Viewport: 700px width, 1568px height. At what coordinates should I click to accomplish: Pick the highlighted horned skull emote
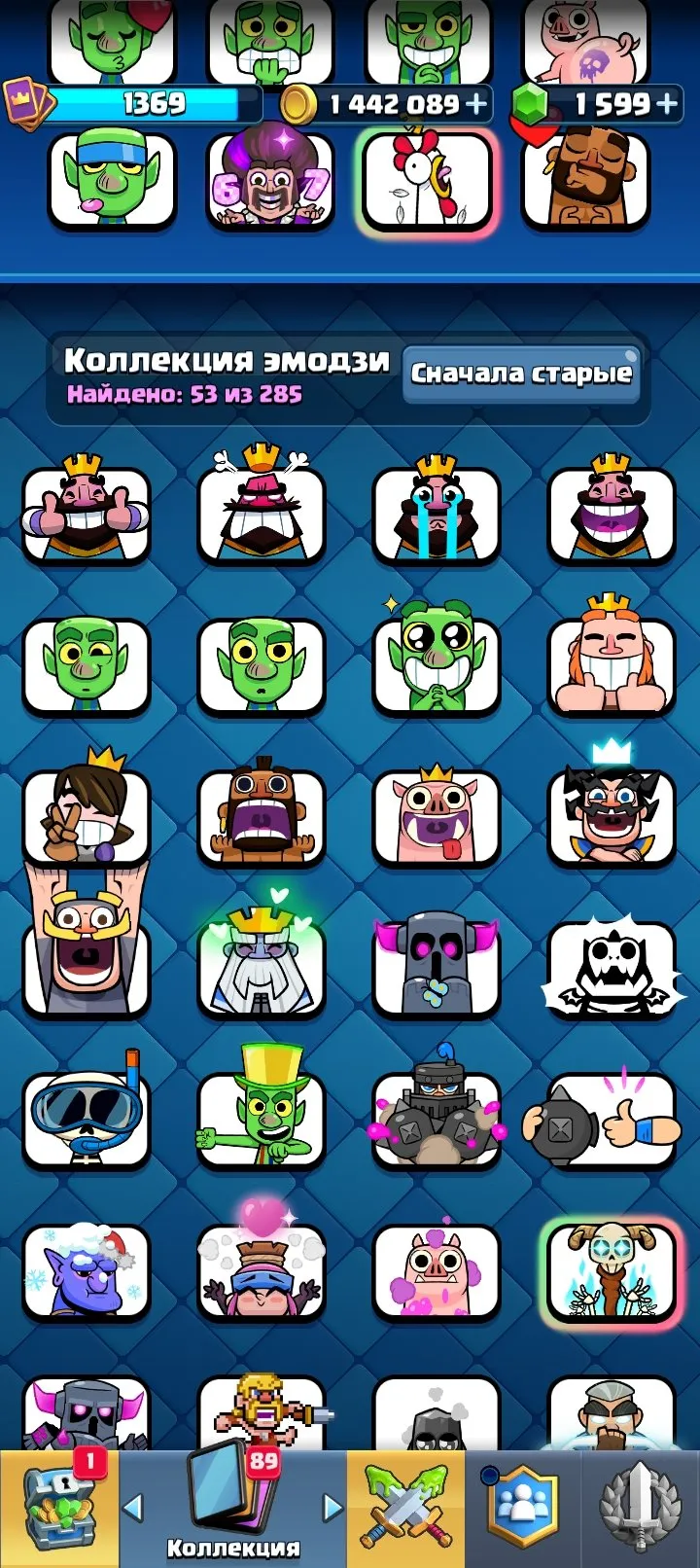click(612, 1271)
